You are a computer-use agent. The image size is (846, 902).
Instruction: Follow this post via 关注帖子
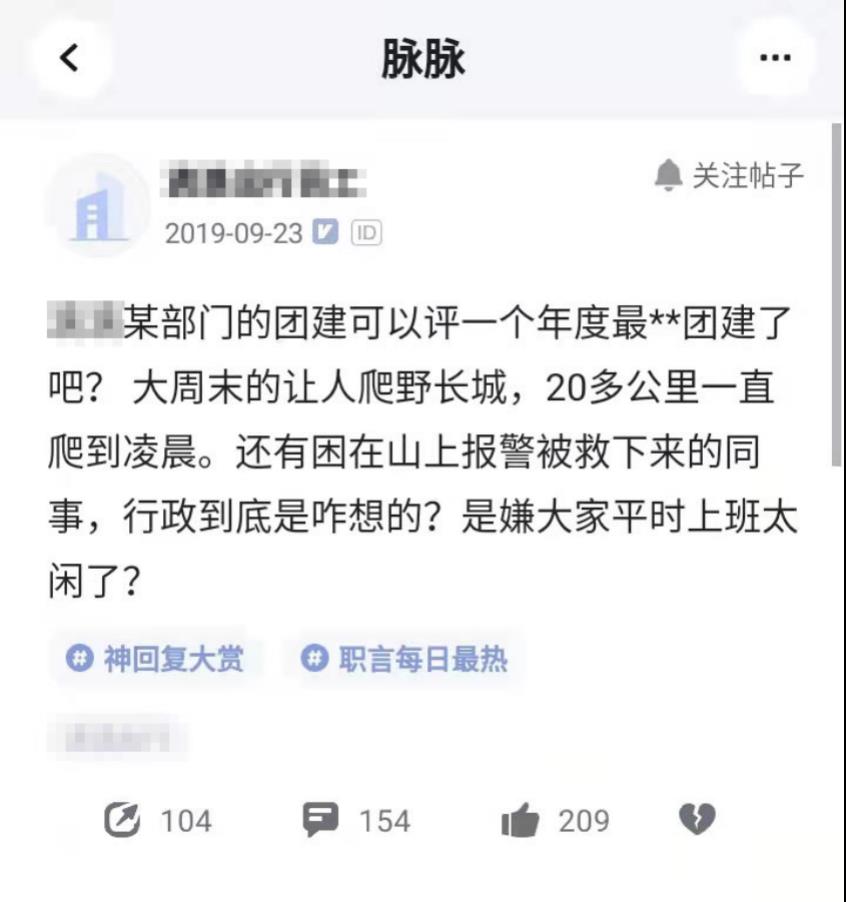point(729,177)
